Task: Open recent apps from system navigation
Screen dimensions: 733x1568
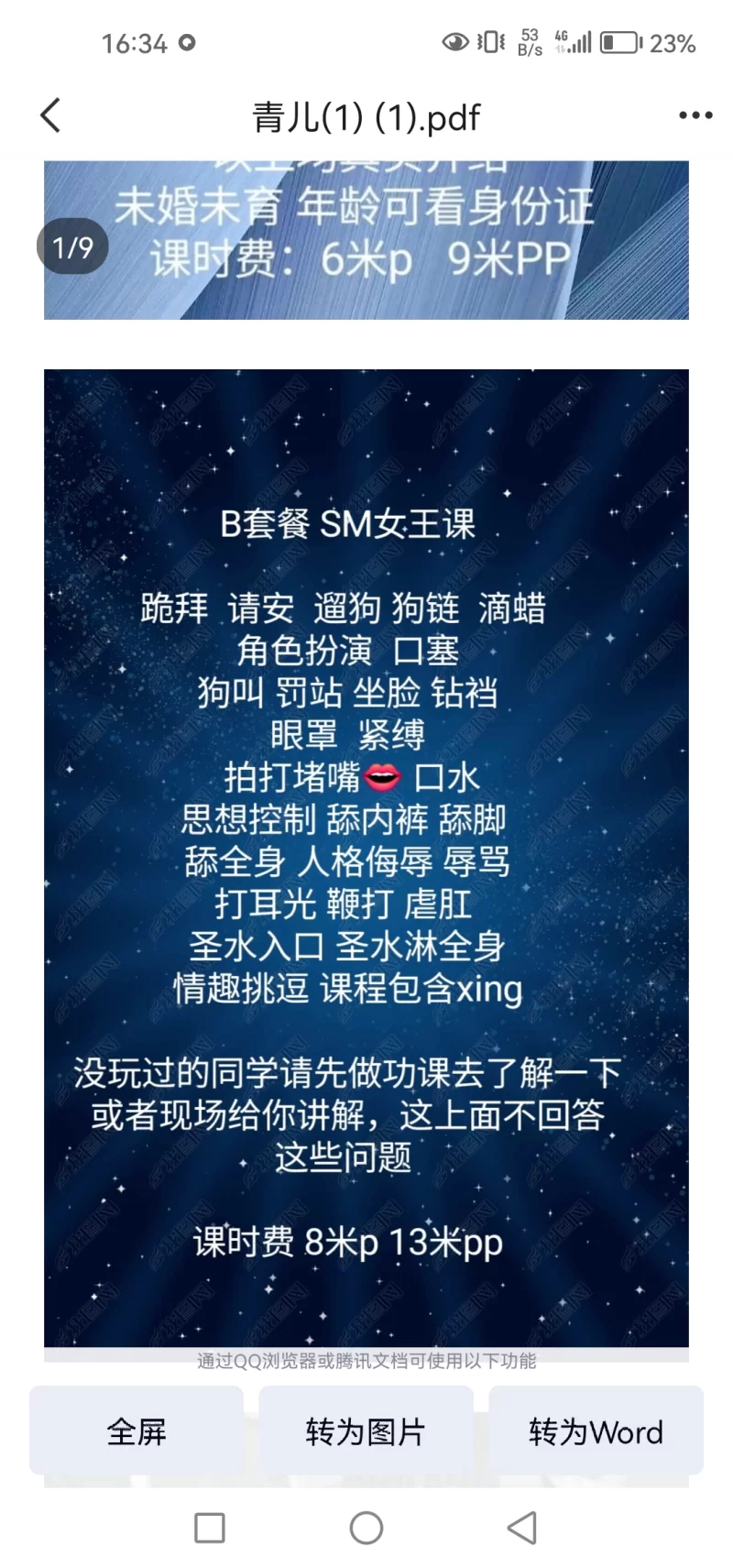Action: [210, 1528]
